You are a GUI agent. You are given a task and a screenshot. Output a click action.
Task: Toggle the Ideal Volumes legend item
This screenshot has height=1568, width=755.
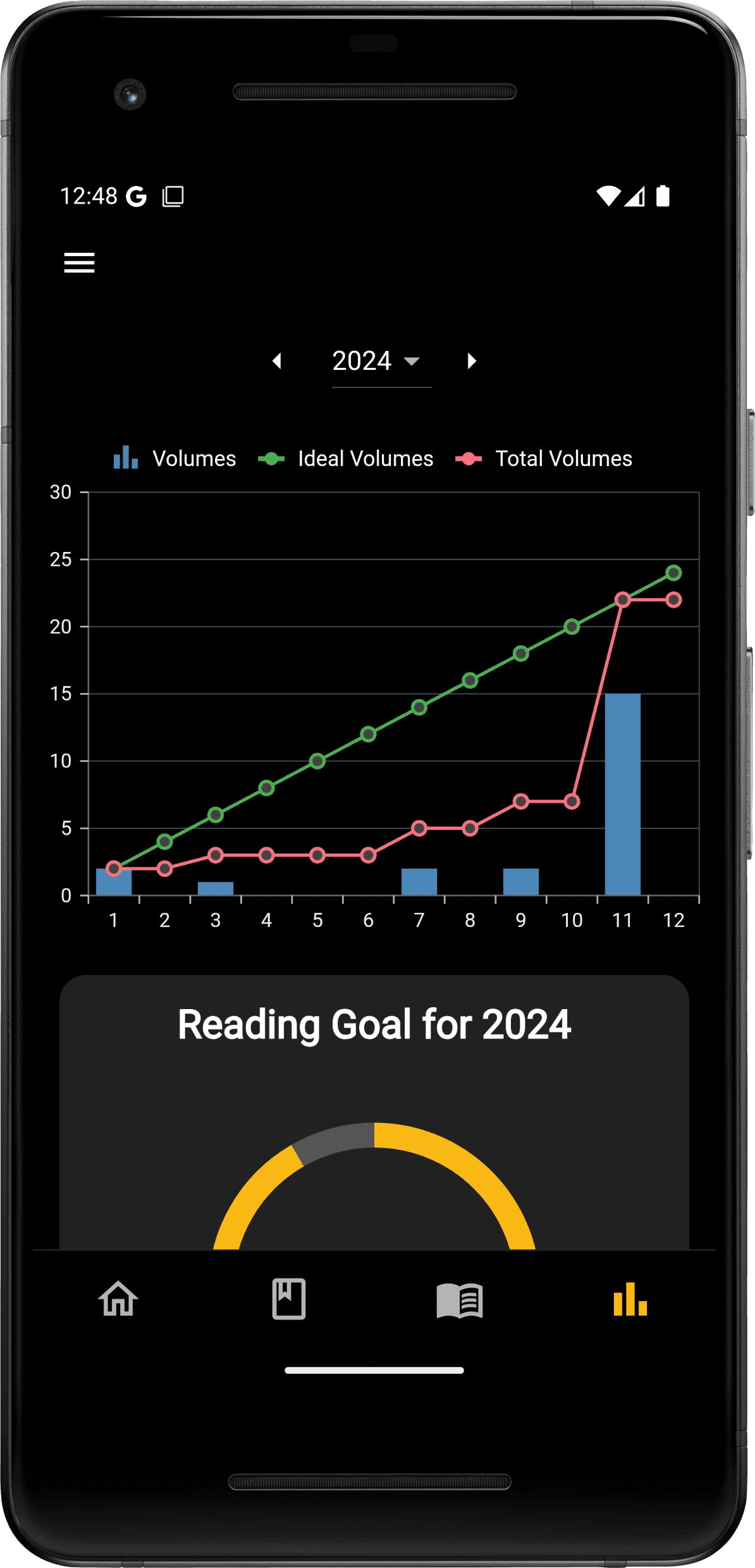coord(346,458)
